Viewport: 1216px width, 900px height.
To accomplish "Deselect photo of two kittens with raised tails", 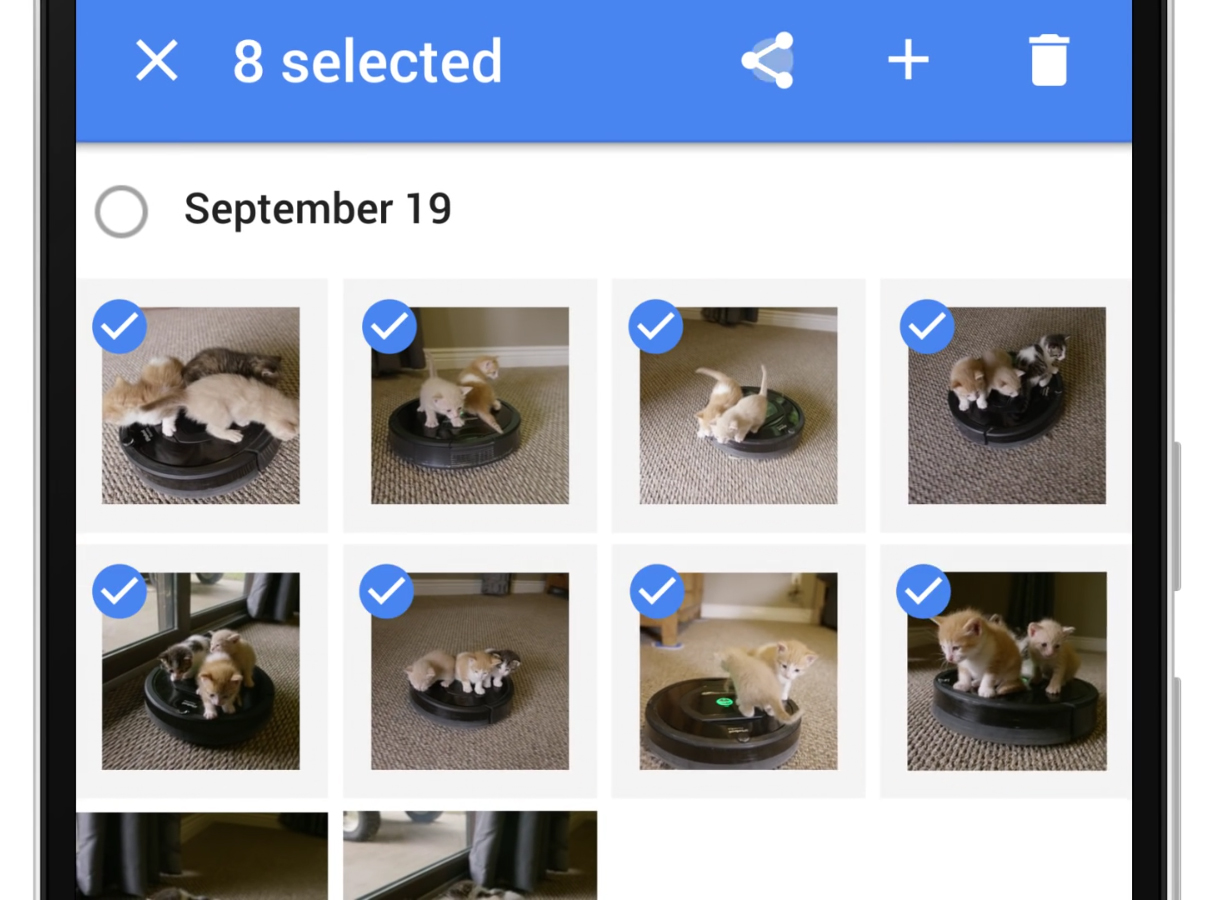I will (x=656, y=327).
